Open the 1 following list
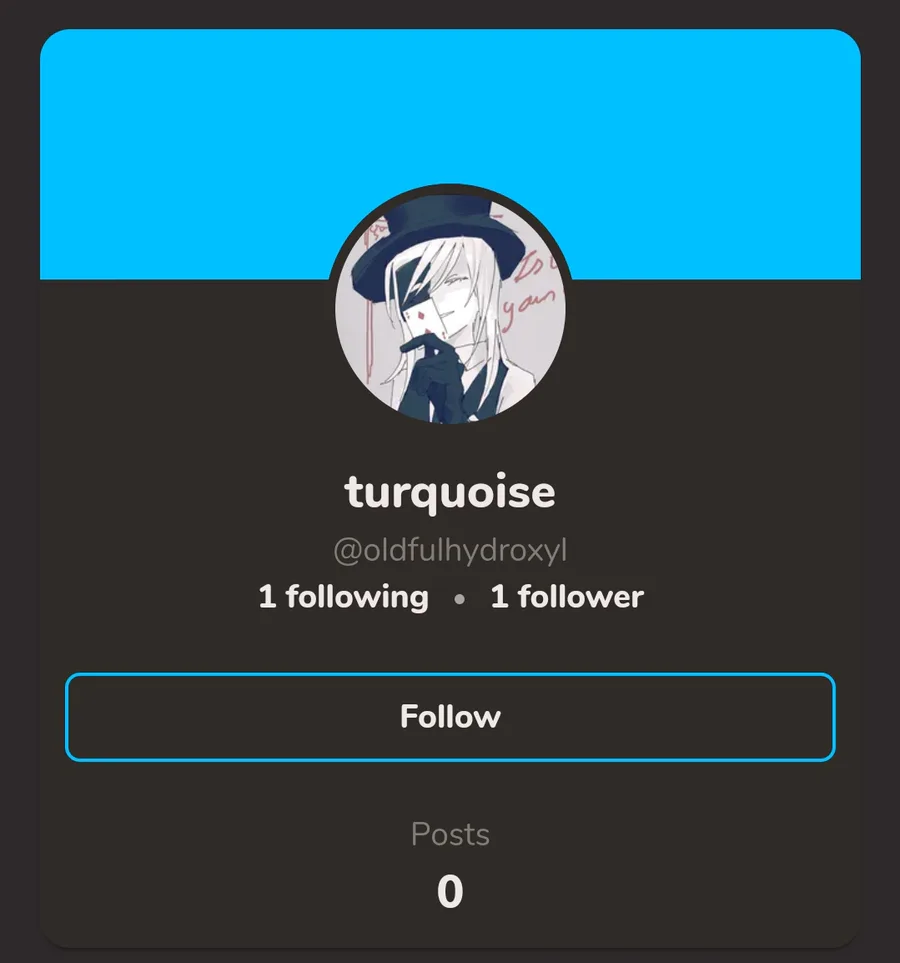Image resolution: width=900 pixels, height=963 pixels. click(x=343, y=597)
